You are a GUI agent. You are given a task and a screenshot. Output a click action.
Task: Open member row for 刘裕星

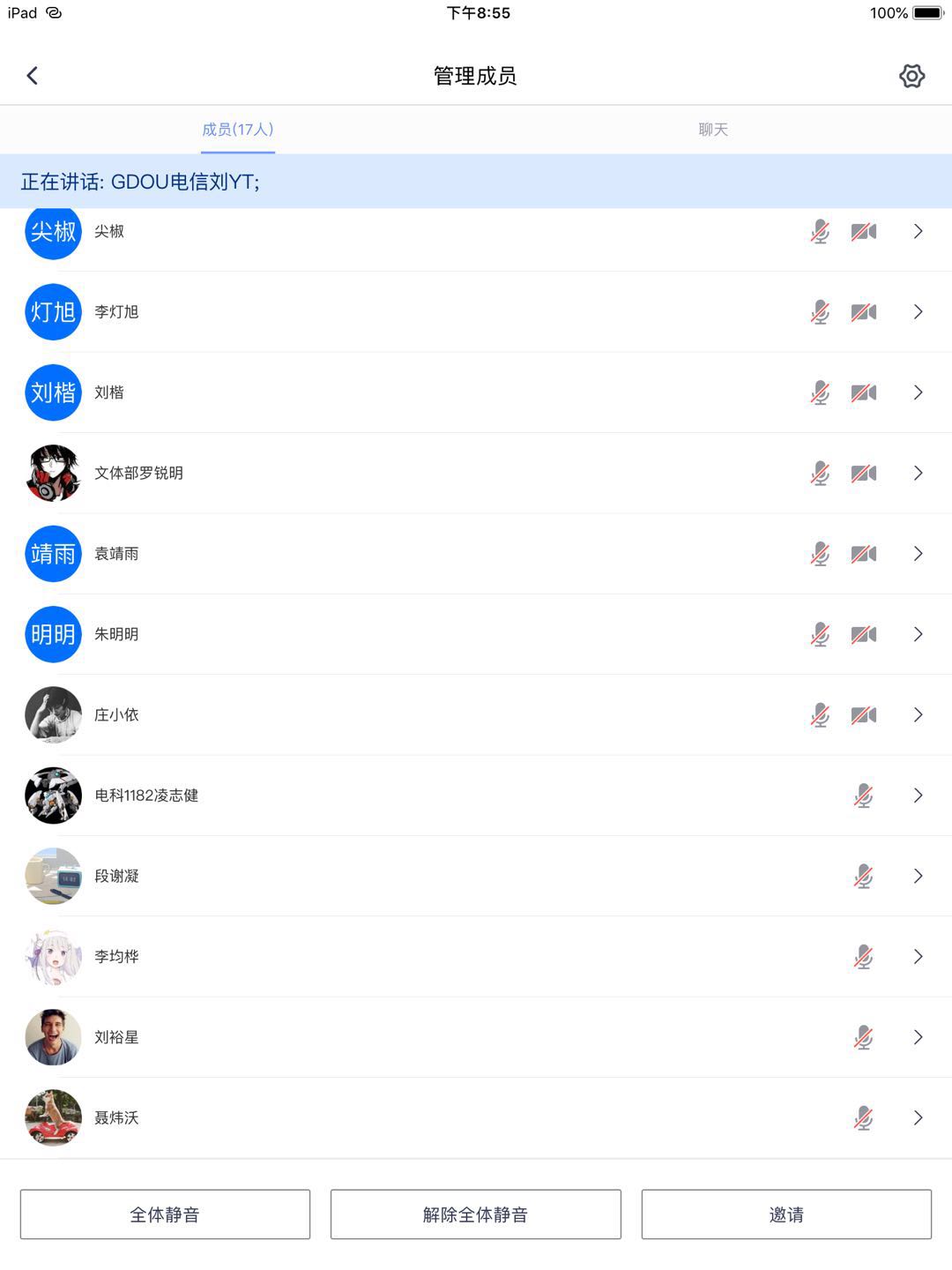(918, 1037)
